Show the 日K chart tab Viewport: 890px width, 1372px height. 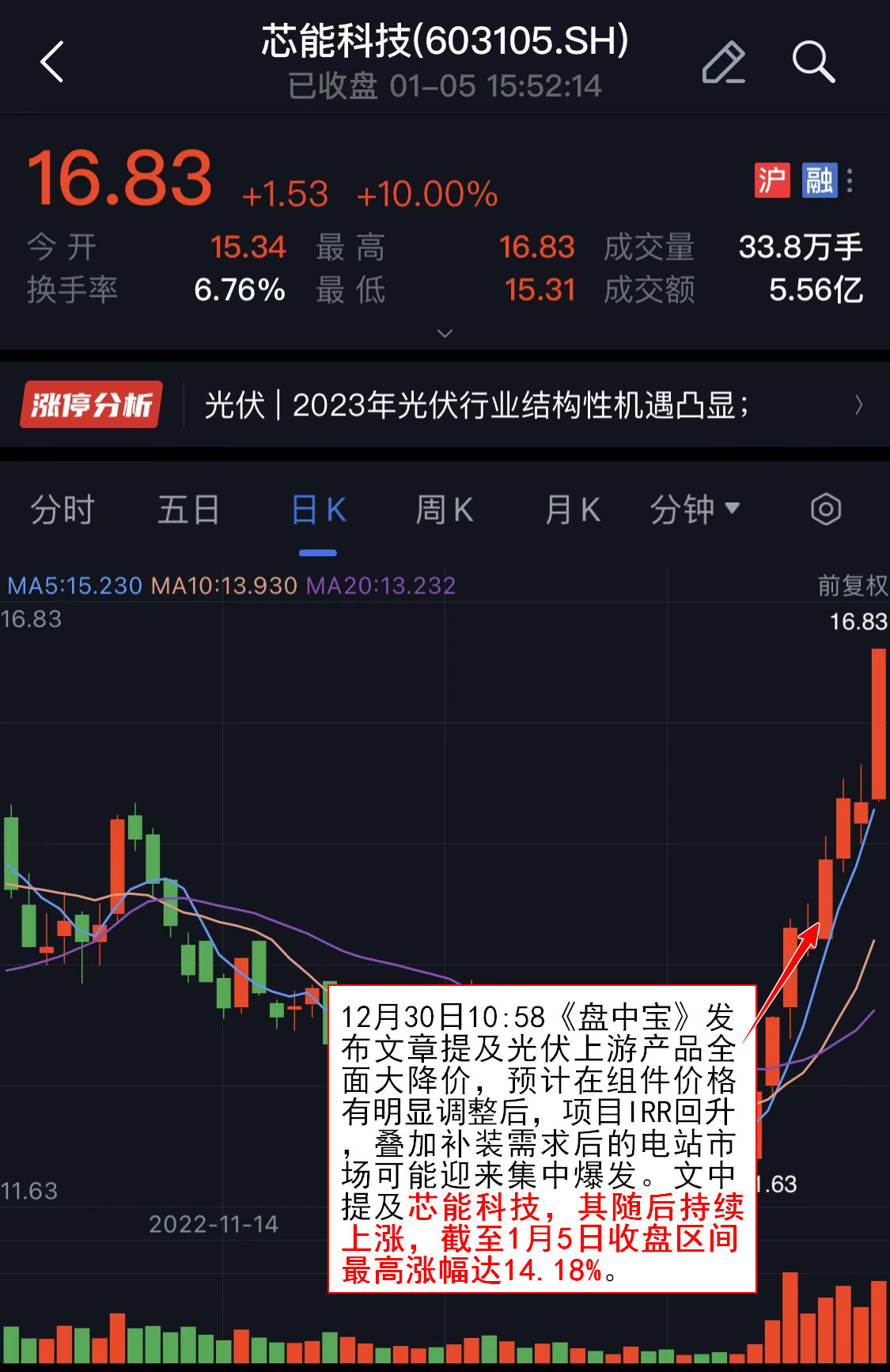click(318, 510)
